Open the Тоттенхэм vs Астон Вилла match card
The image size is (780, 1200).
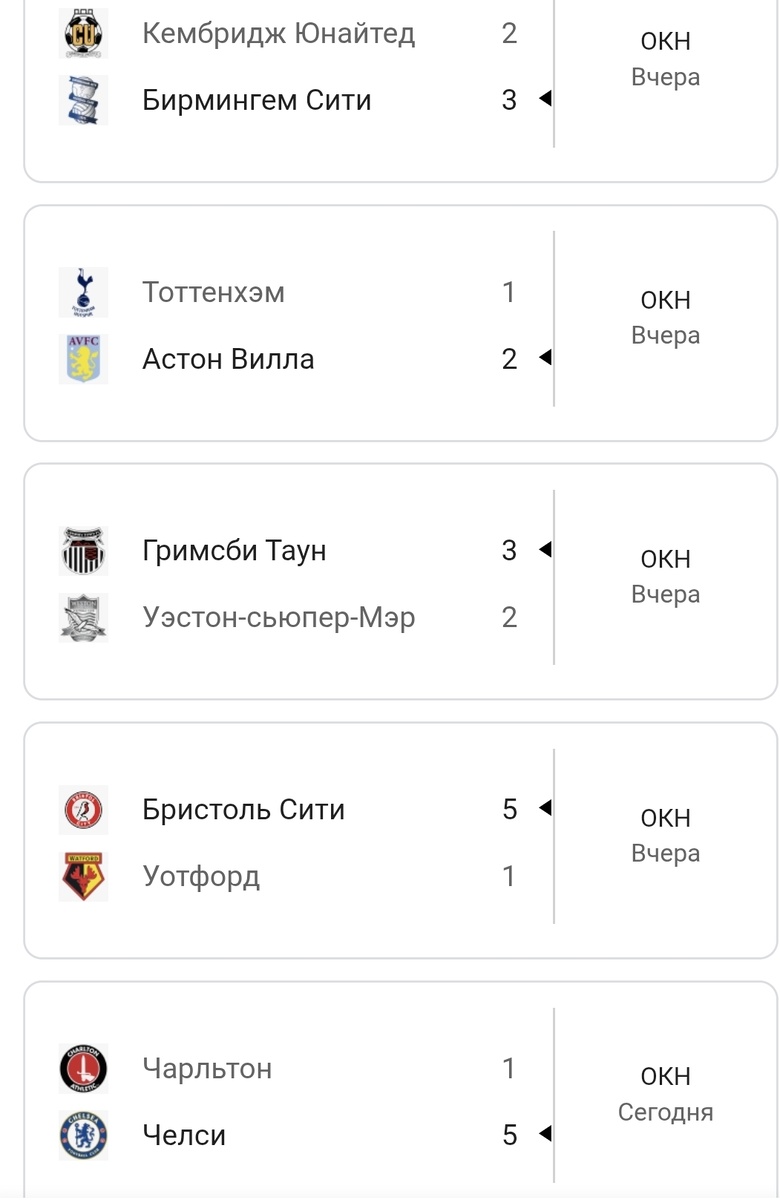(400, 323)
